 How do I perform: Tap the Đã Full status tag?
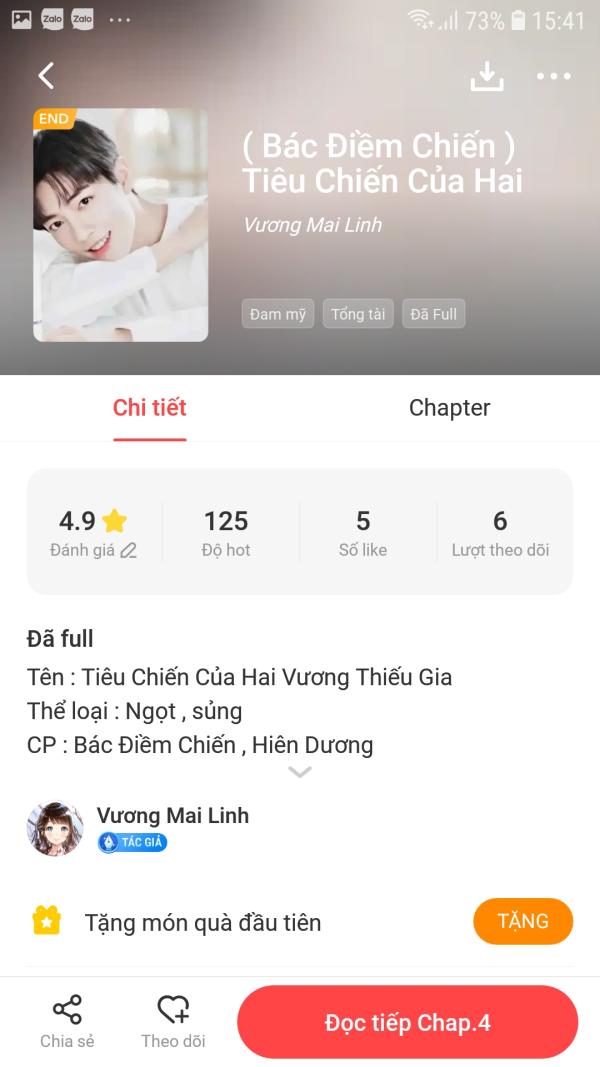433,314
